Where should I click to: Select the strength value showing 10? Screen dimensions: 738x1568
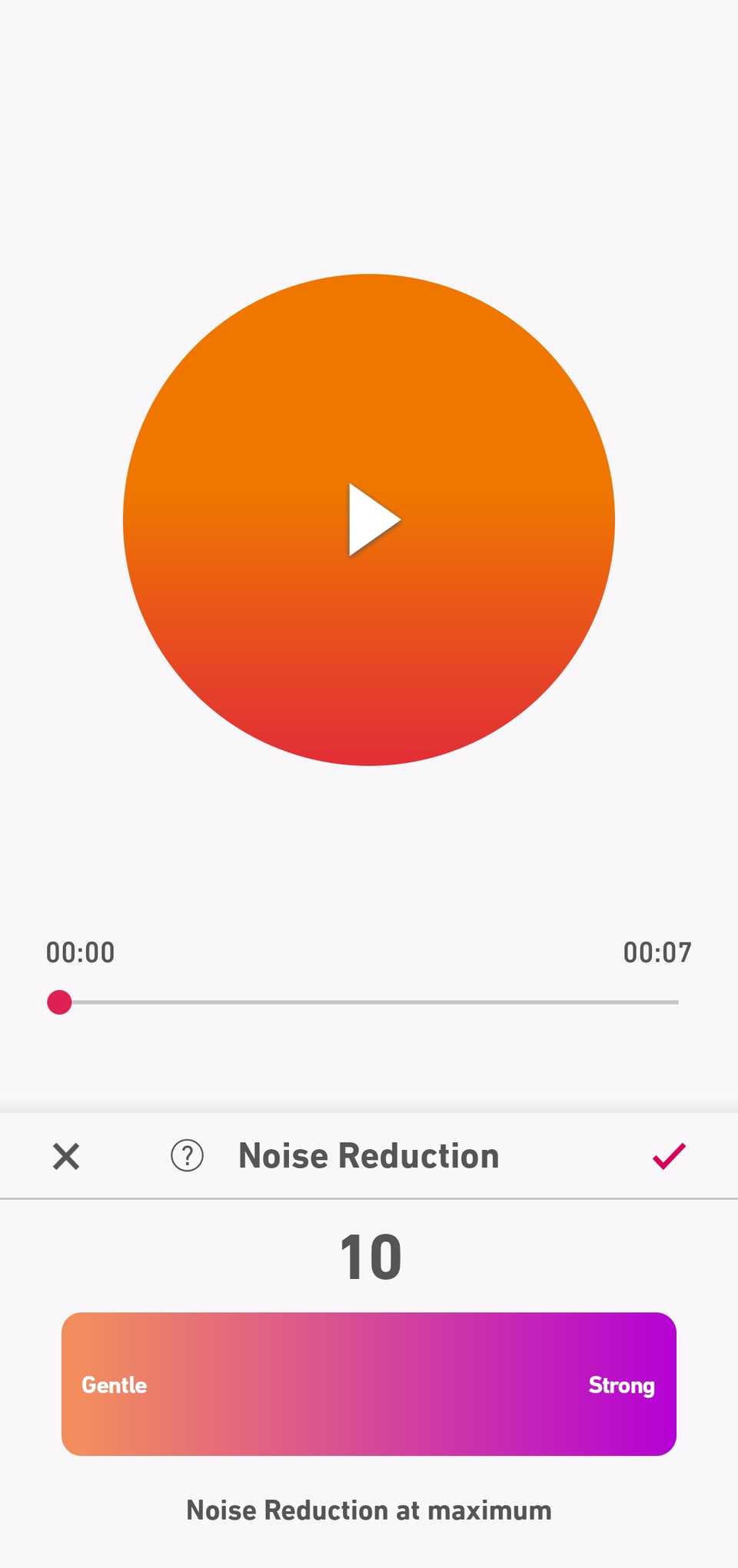coord(369,1254)
